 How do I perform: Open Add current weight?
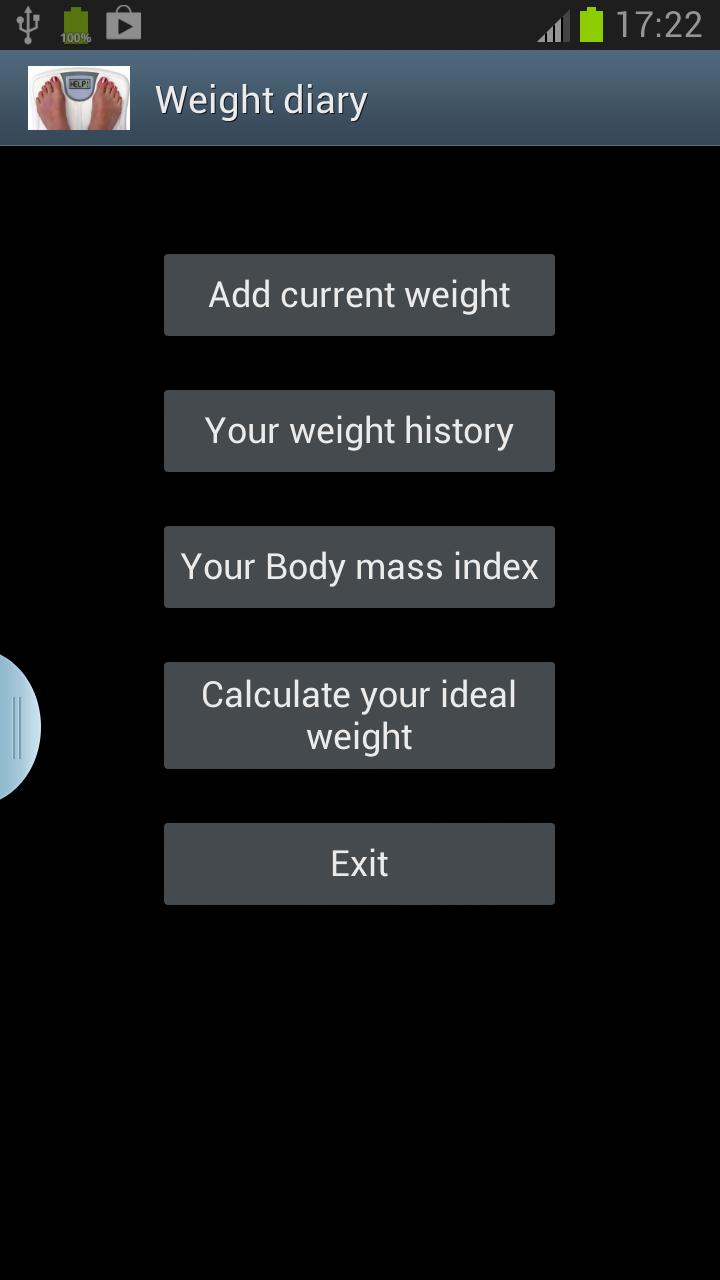point(359,294)
